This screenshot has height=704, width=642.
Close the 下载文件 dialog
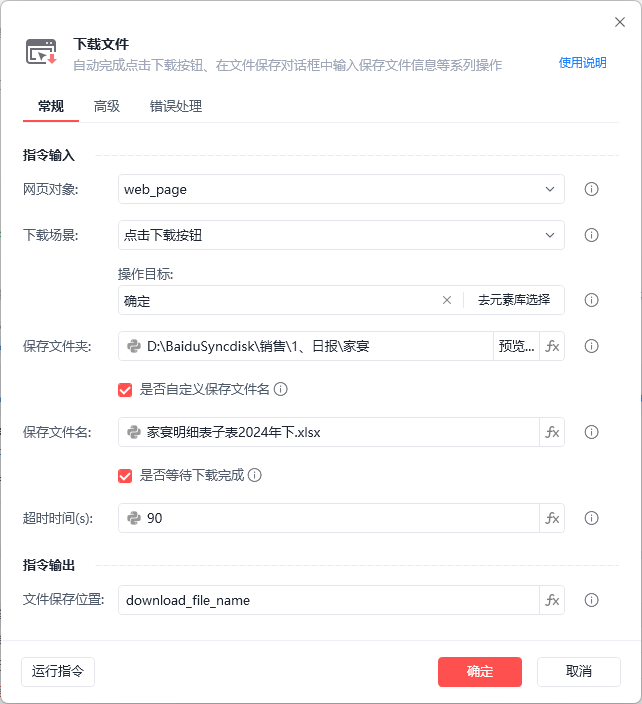tap(619, 22)
